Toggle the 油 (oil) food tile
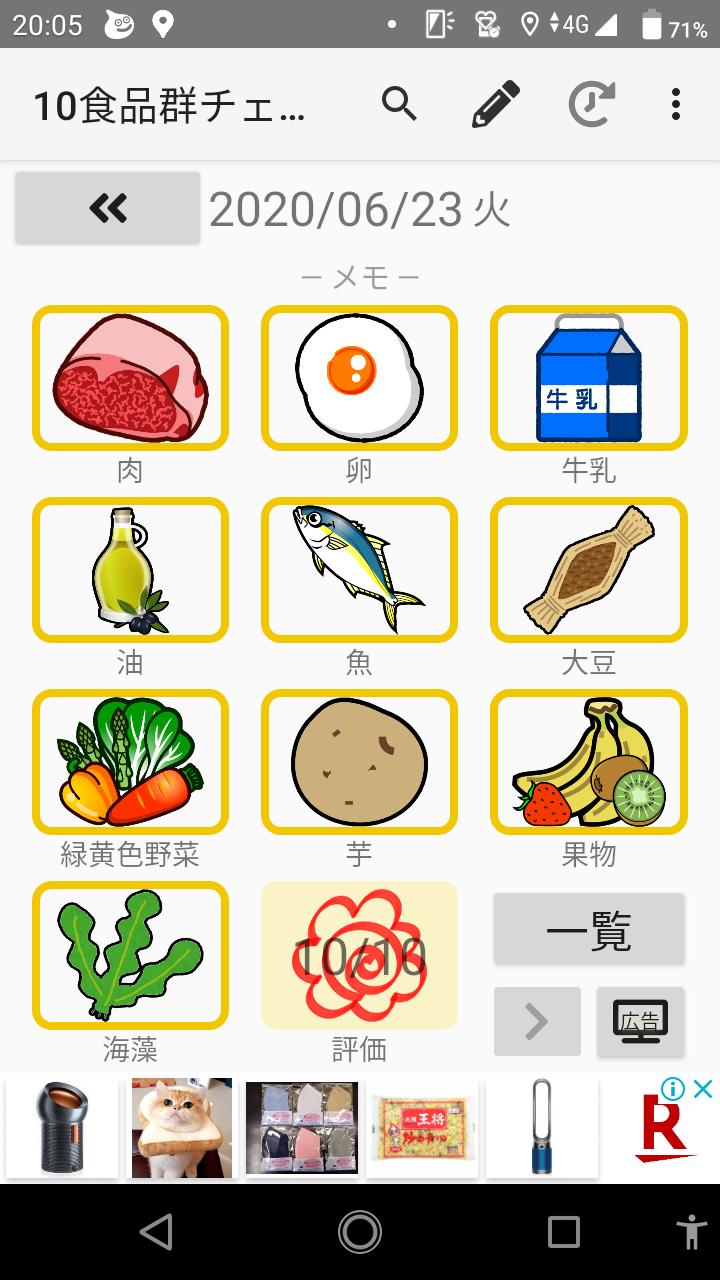 click(x=131, y=570)
